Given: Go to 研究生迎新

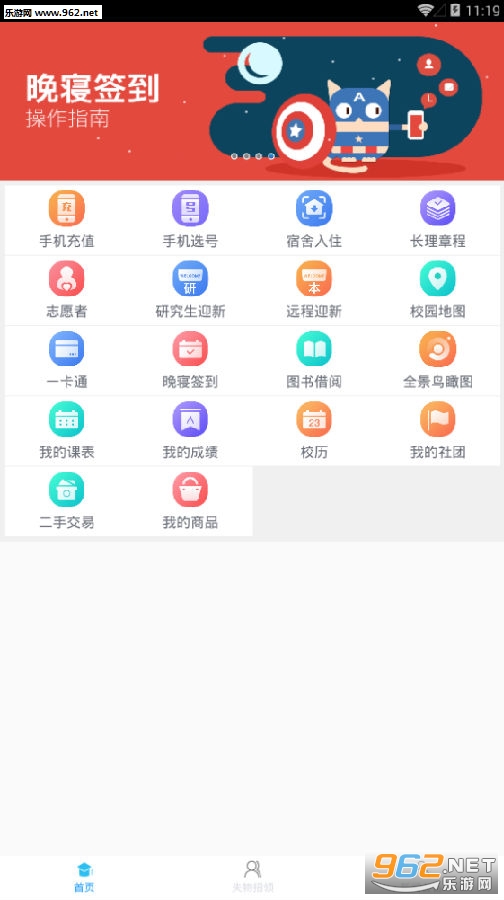Looking at the screenshot, I should click(190, 290).
